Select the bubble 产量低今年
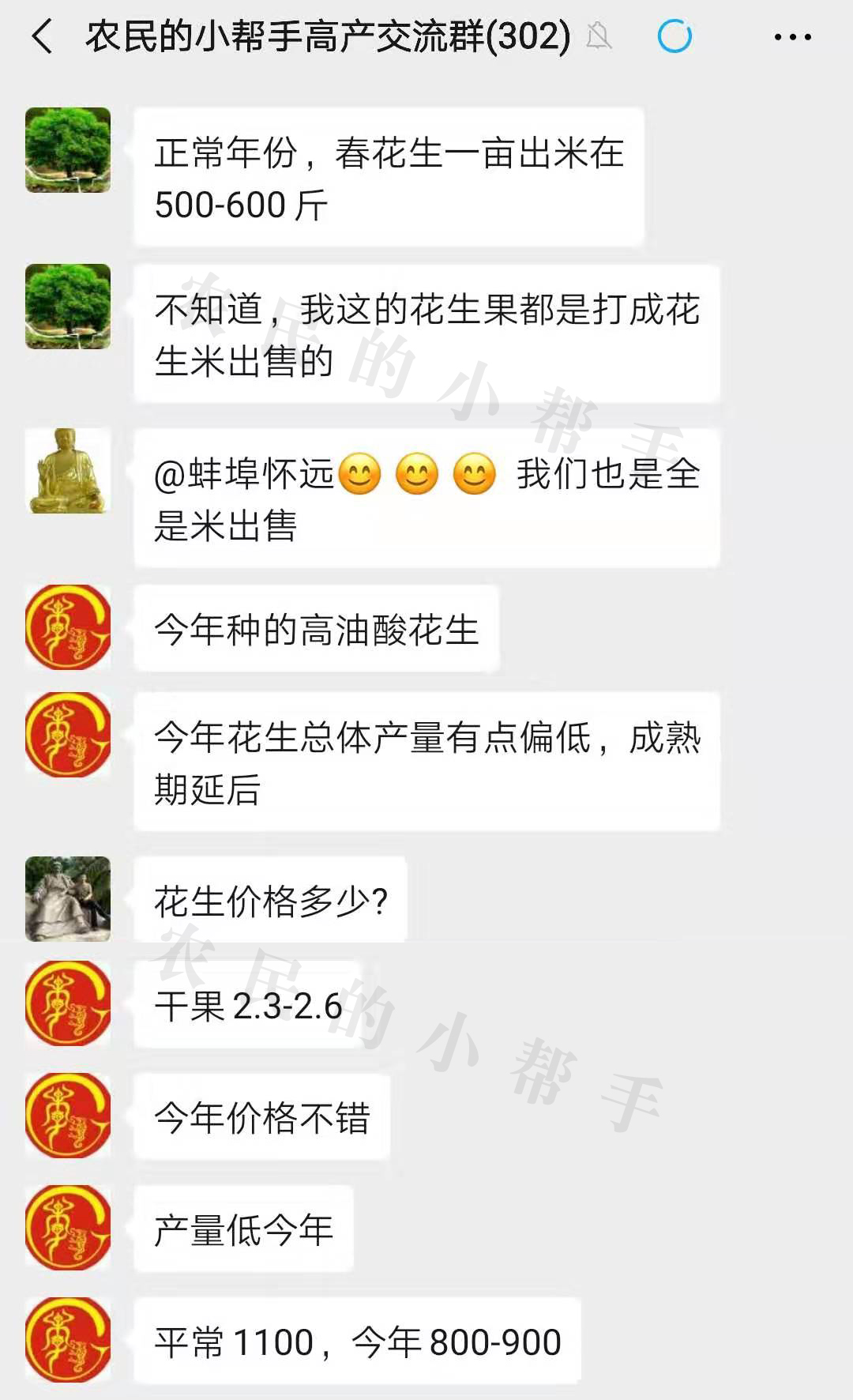Viewport: 853px width, 1400px height. click(245, 1229)
